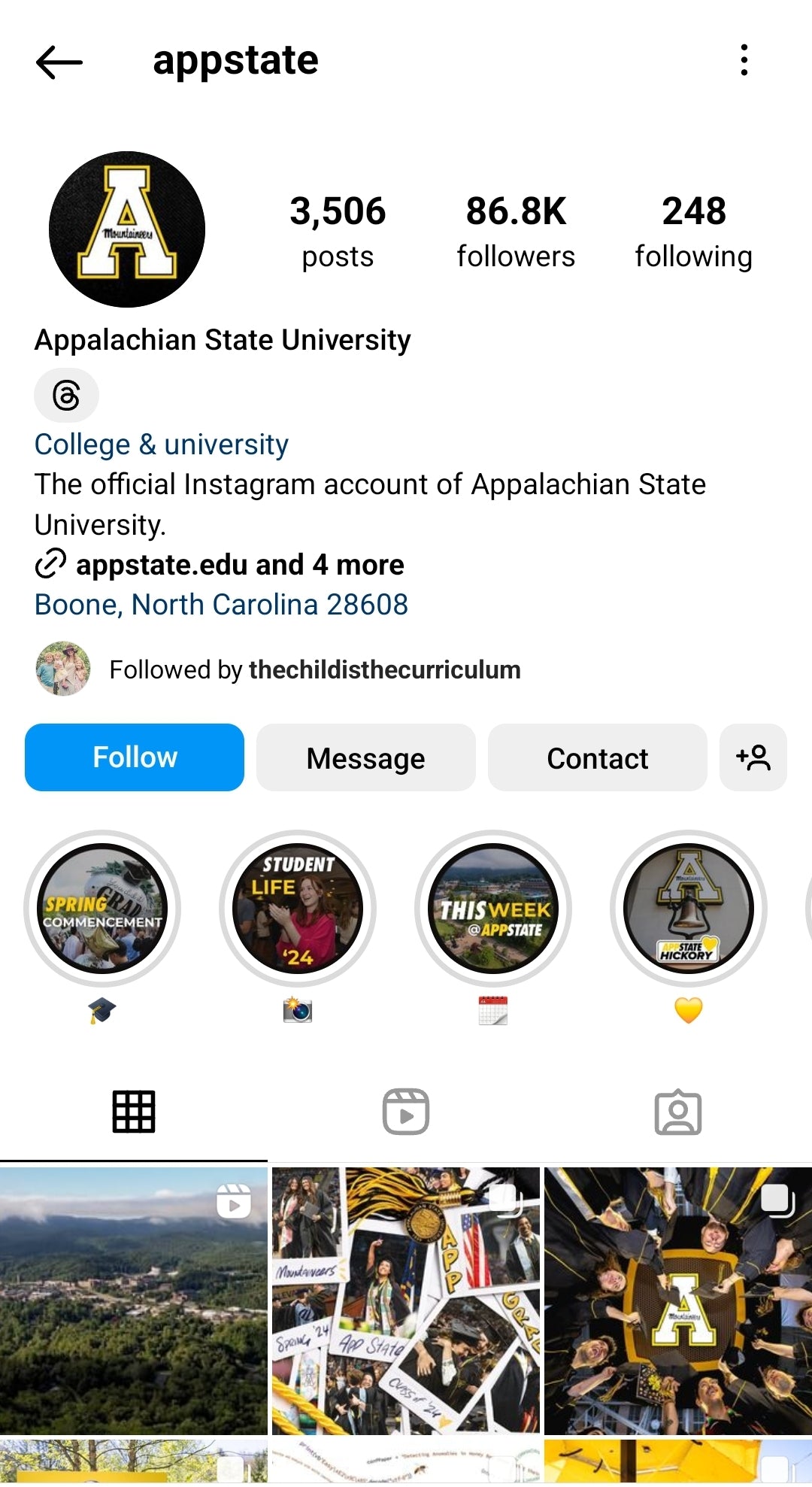Open the Threads profile badge

[66, 396]
